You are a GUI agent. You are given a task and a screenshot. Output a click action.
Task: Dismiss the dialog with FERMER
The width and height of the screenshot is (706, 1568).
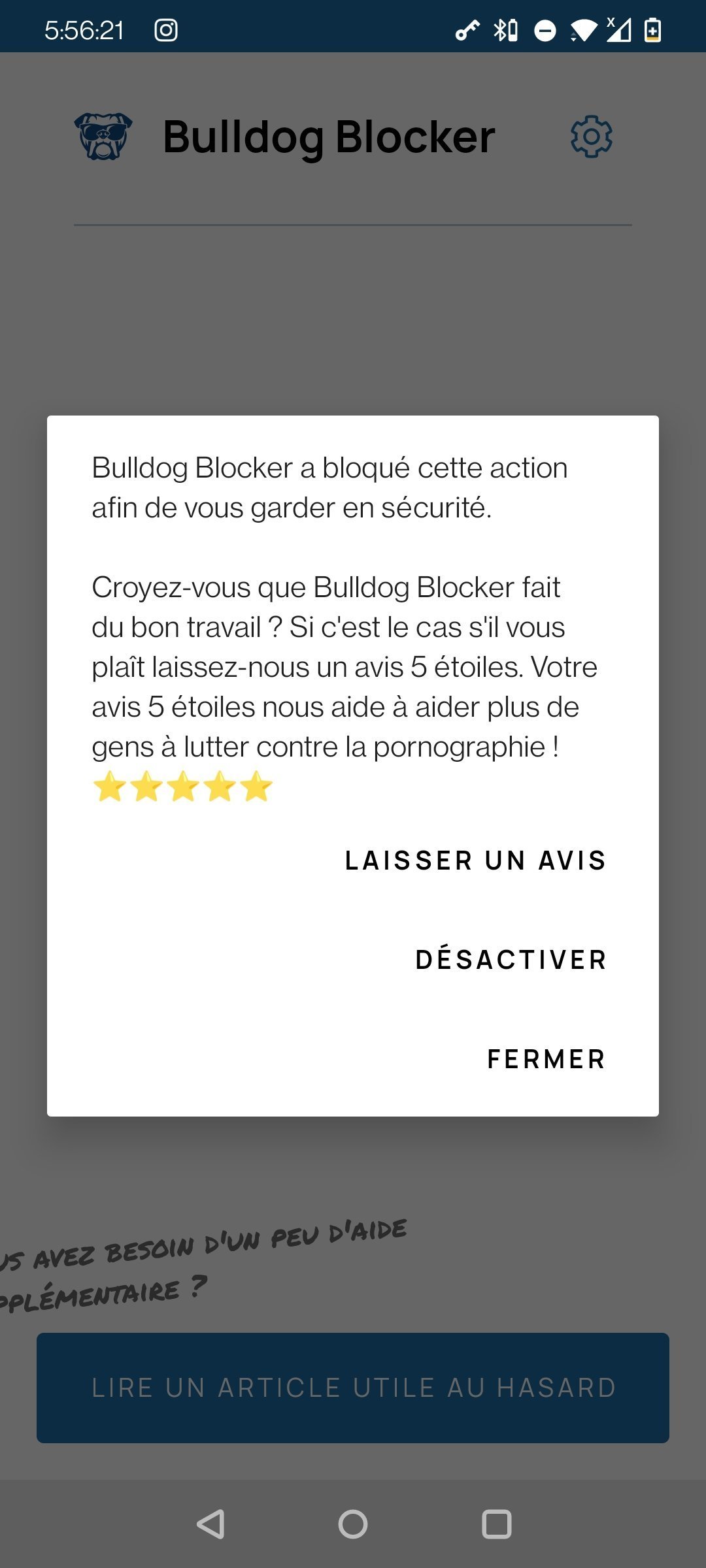tap(546, 1059)
